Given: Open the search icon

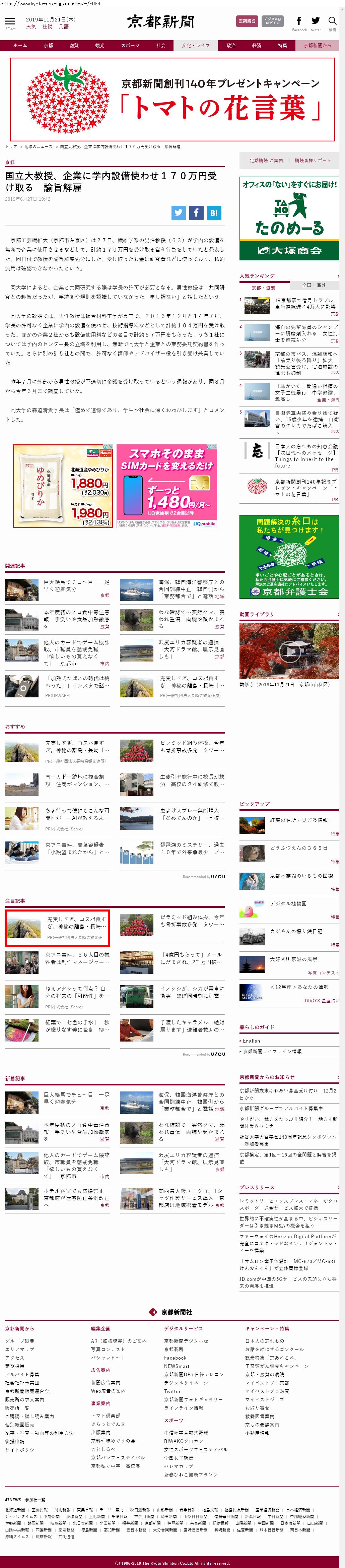Looking at the screenshot, I should (332, 22).
